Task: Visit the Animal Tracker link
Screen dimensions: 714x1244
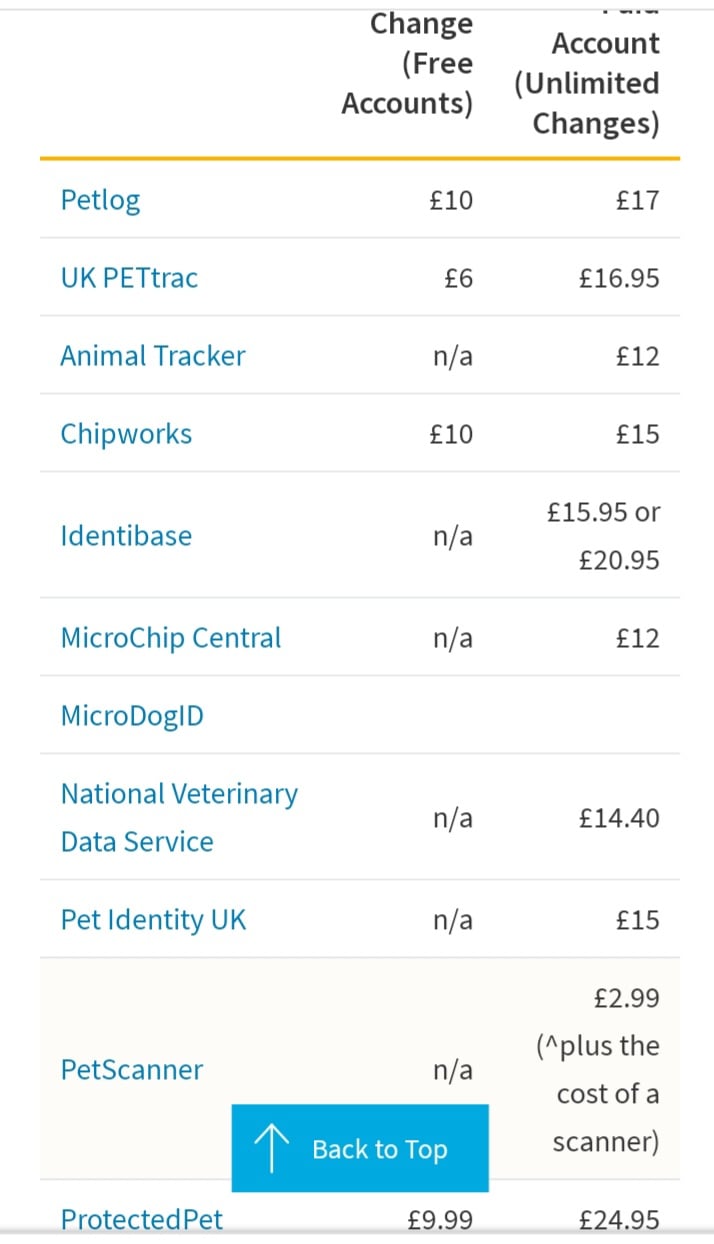Action: coord(153,356)
